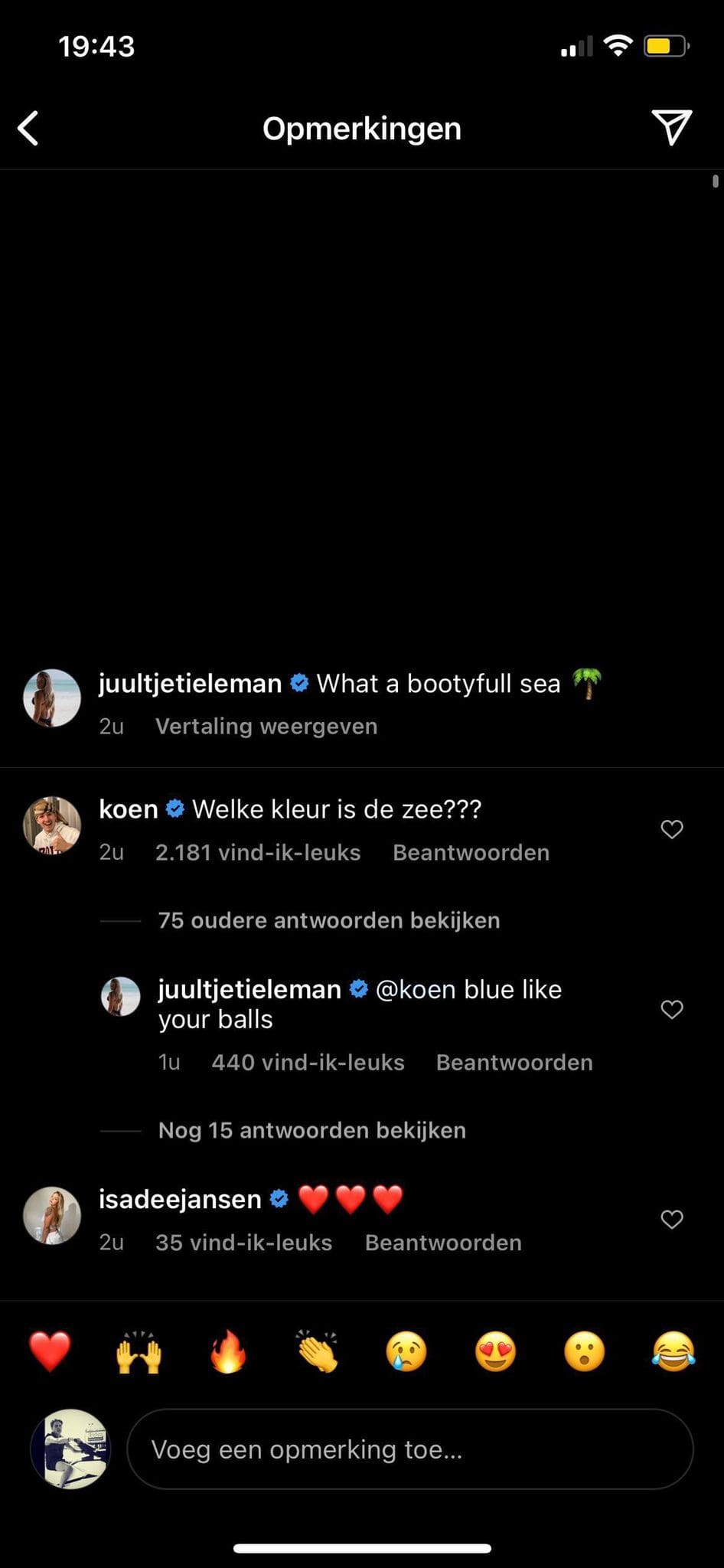Image resolution: width=724 pixels, height=1568 pixels.
Task: Go back from the Opmerkingen screen
Action: [29, 128]
